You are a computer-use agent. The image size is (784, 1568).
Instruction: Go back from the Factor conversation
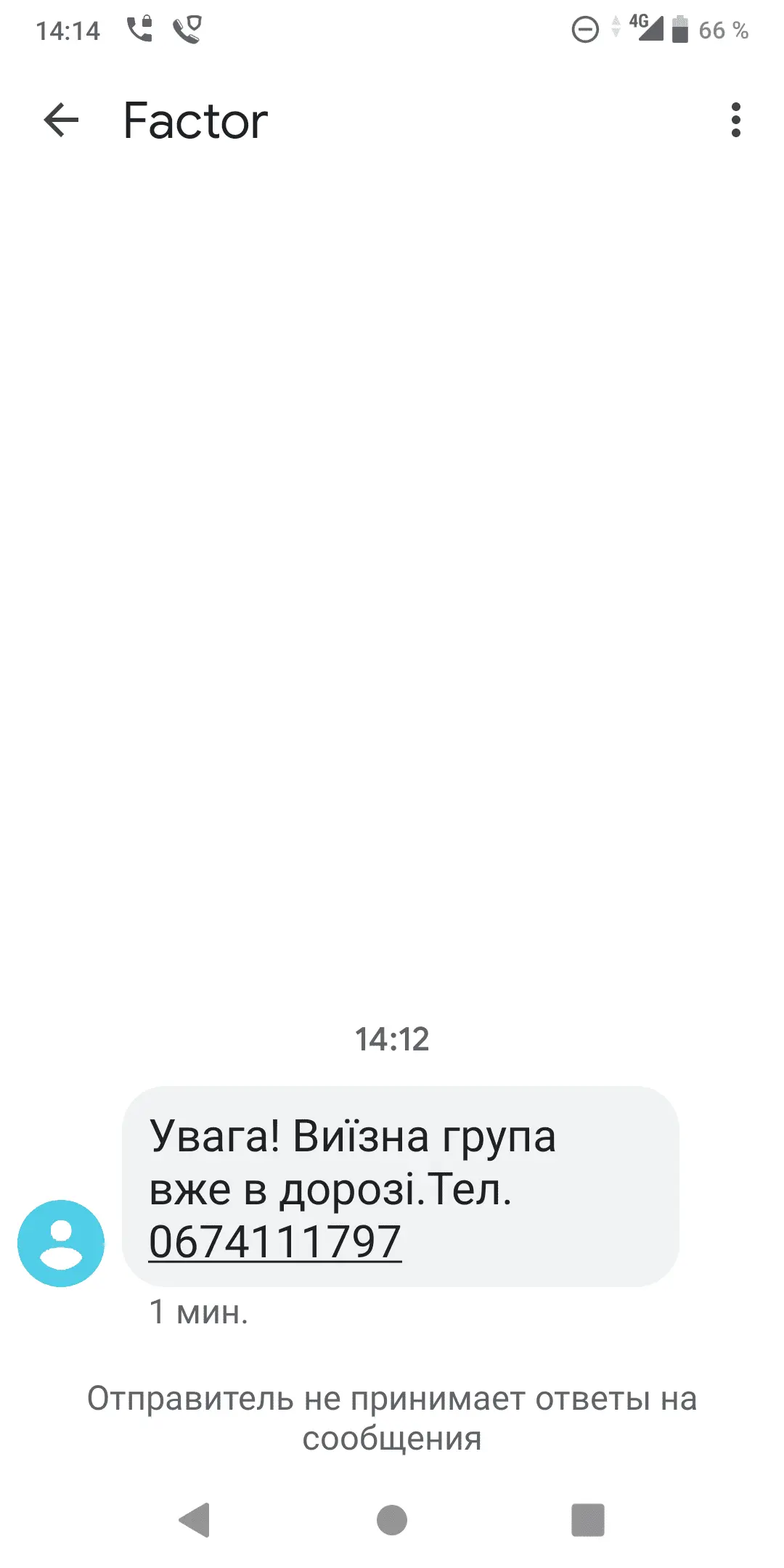coord(61,120)
